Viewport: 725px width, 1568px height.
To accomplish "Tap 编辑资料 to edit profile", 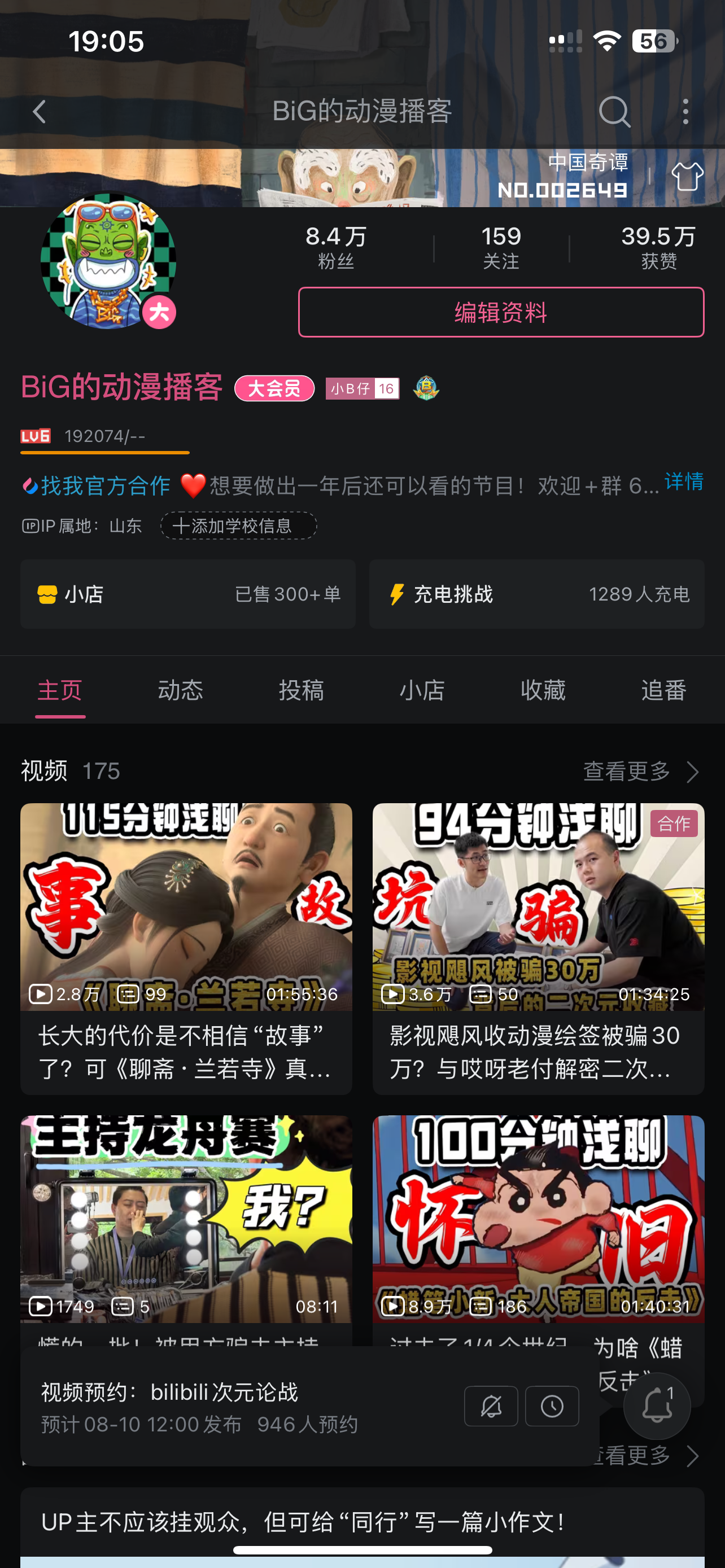I will tap(501, 312).
